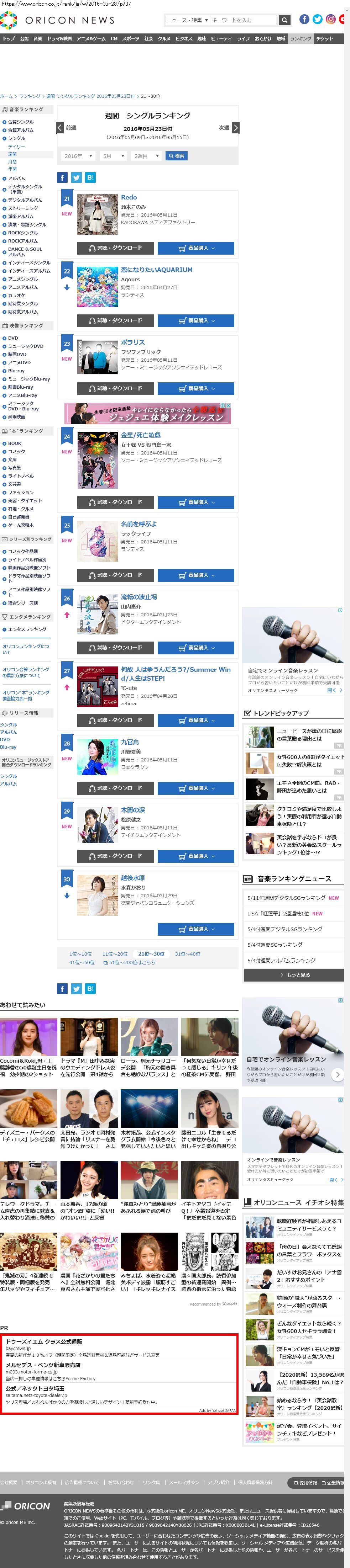The height and width of the screenshot is (1568, 350).
Task: Share this ranking via Twitter icon
Action: coord(76,178)
